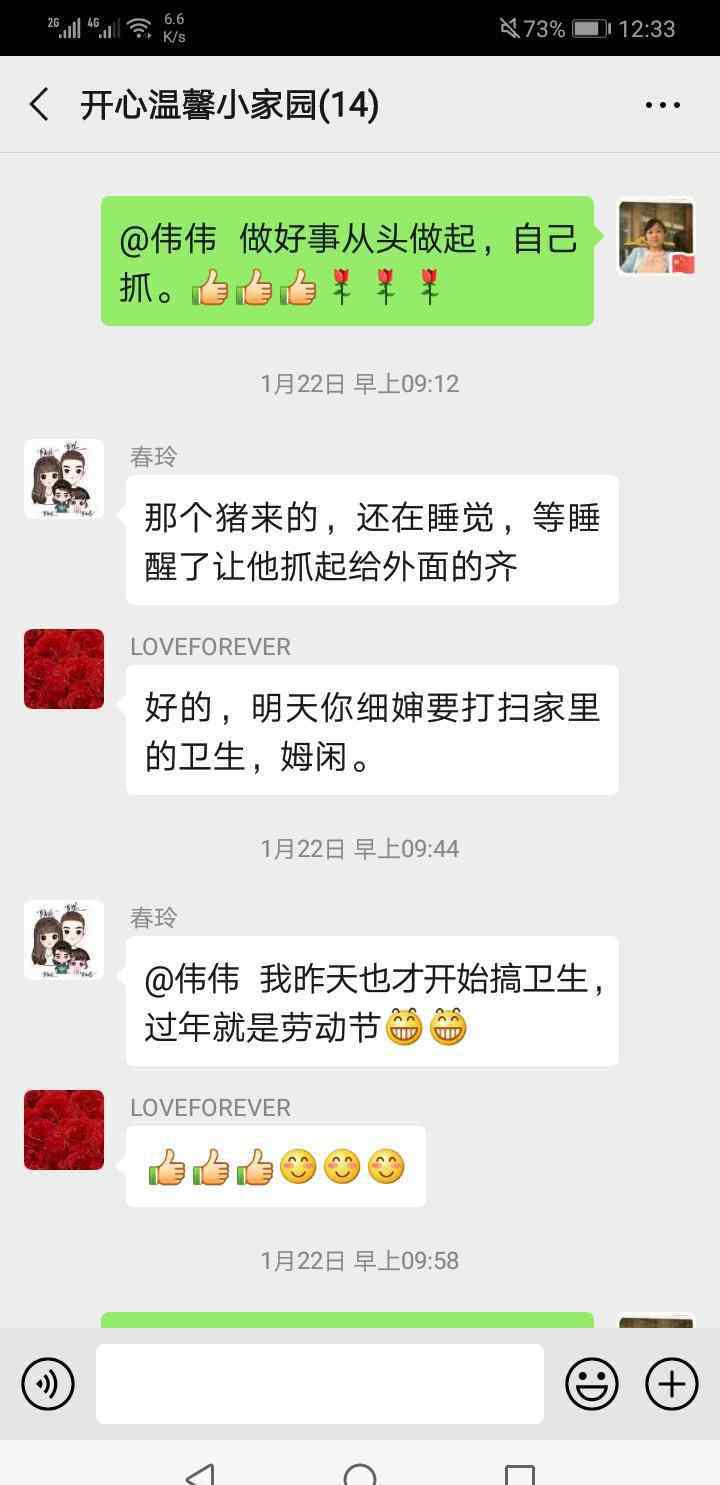Switch to voice message input
Image resolution: width=720 pixels, height=1485 pixels.
click(48, 1384)
